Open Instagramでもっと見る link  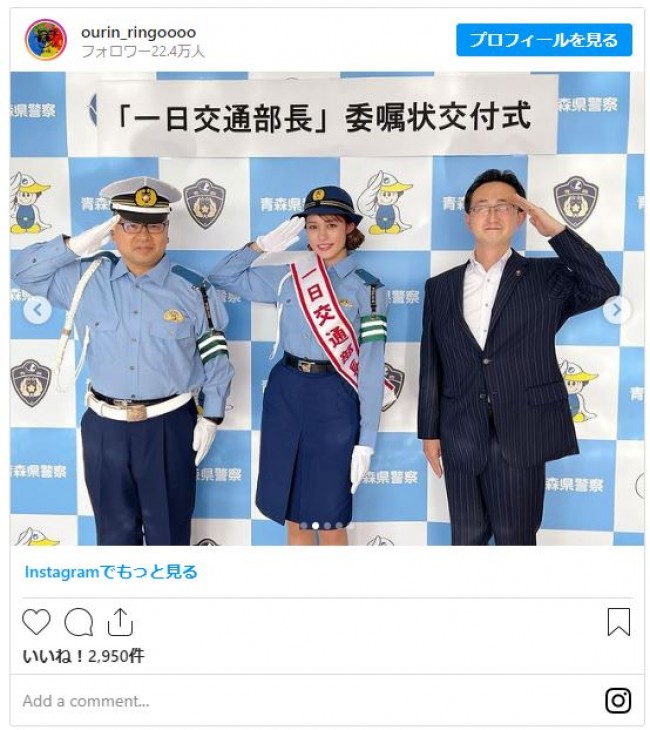(111, 572)
